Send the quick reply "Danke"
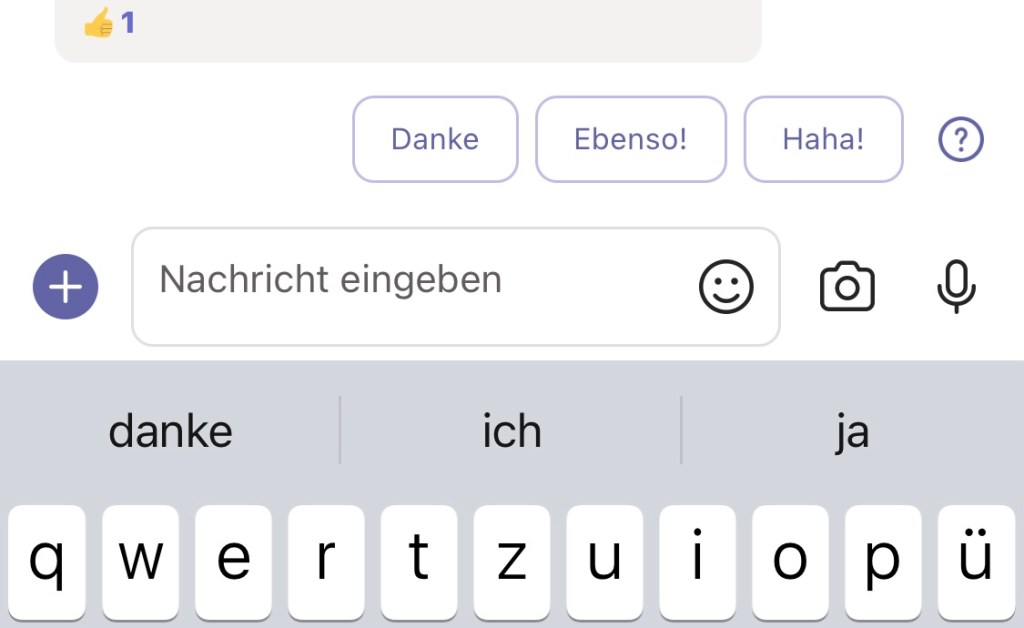Viewport: 1024px width, 628px height. [435, 139]
